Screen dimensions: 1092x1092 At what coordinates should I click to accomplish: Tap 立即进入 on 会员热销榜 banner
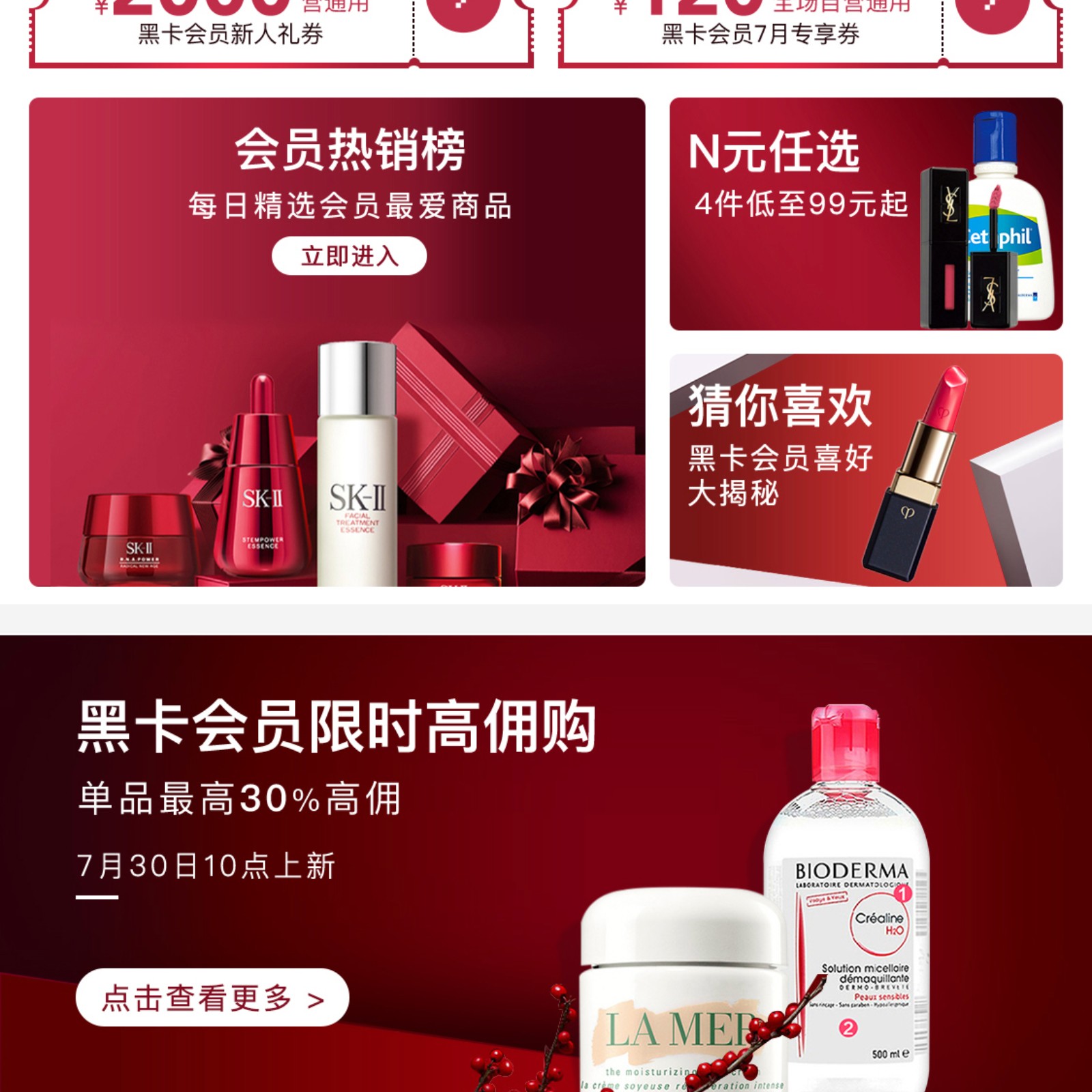(x=349, y=256)
